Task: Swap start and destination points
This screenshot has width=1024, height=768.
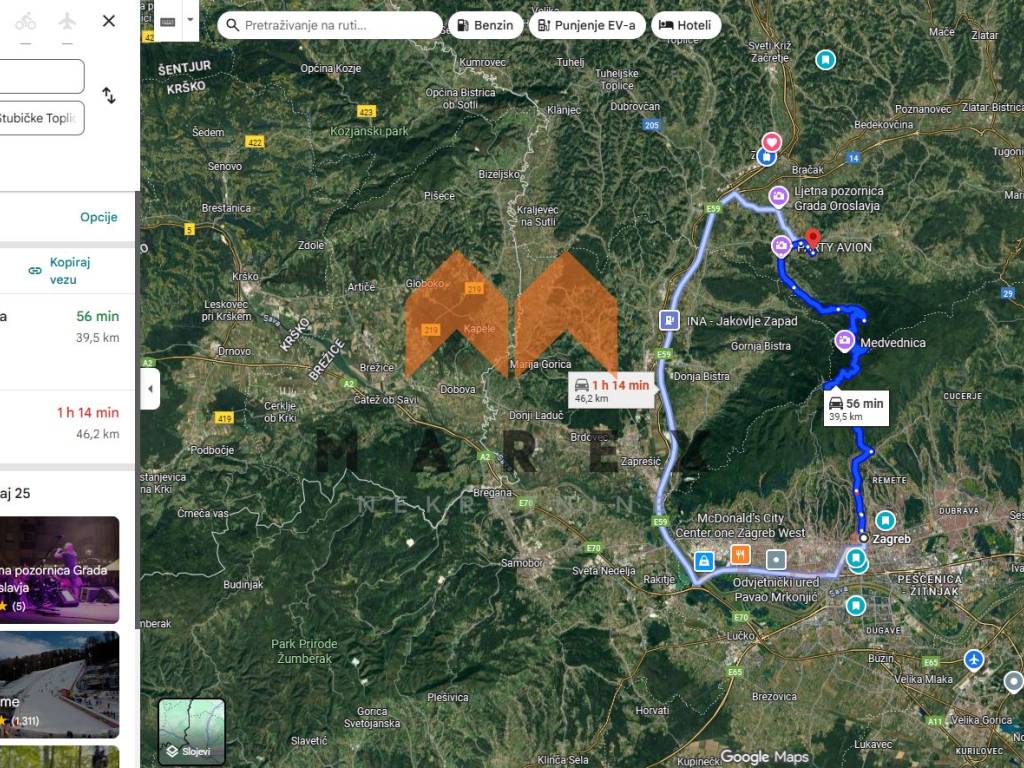Action: click(x=109, y=96)
